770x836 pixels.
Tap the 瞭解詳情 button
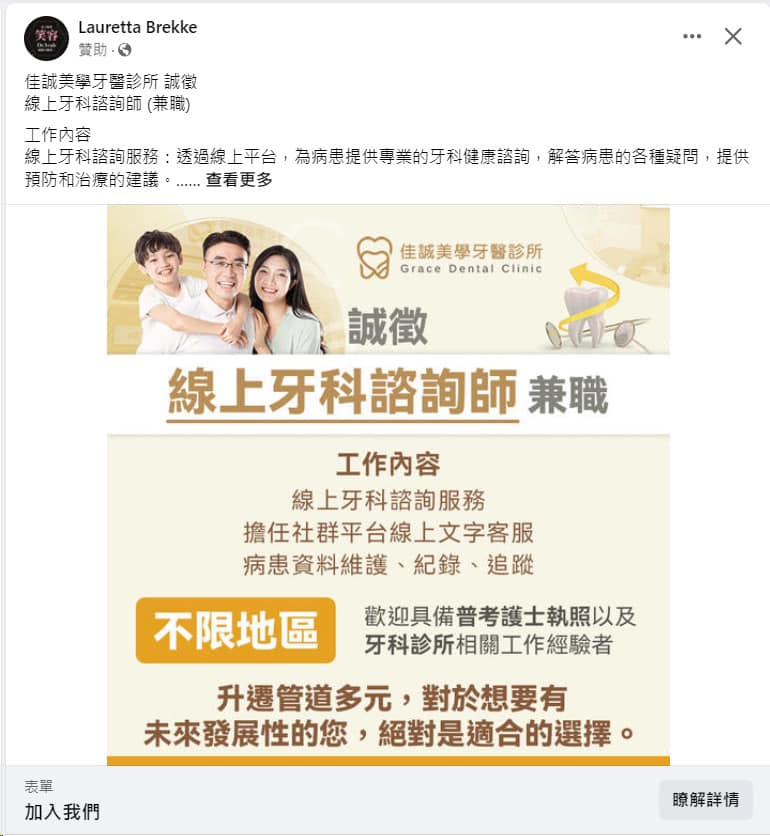[705, 799]
